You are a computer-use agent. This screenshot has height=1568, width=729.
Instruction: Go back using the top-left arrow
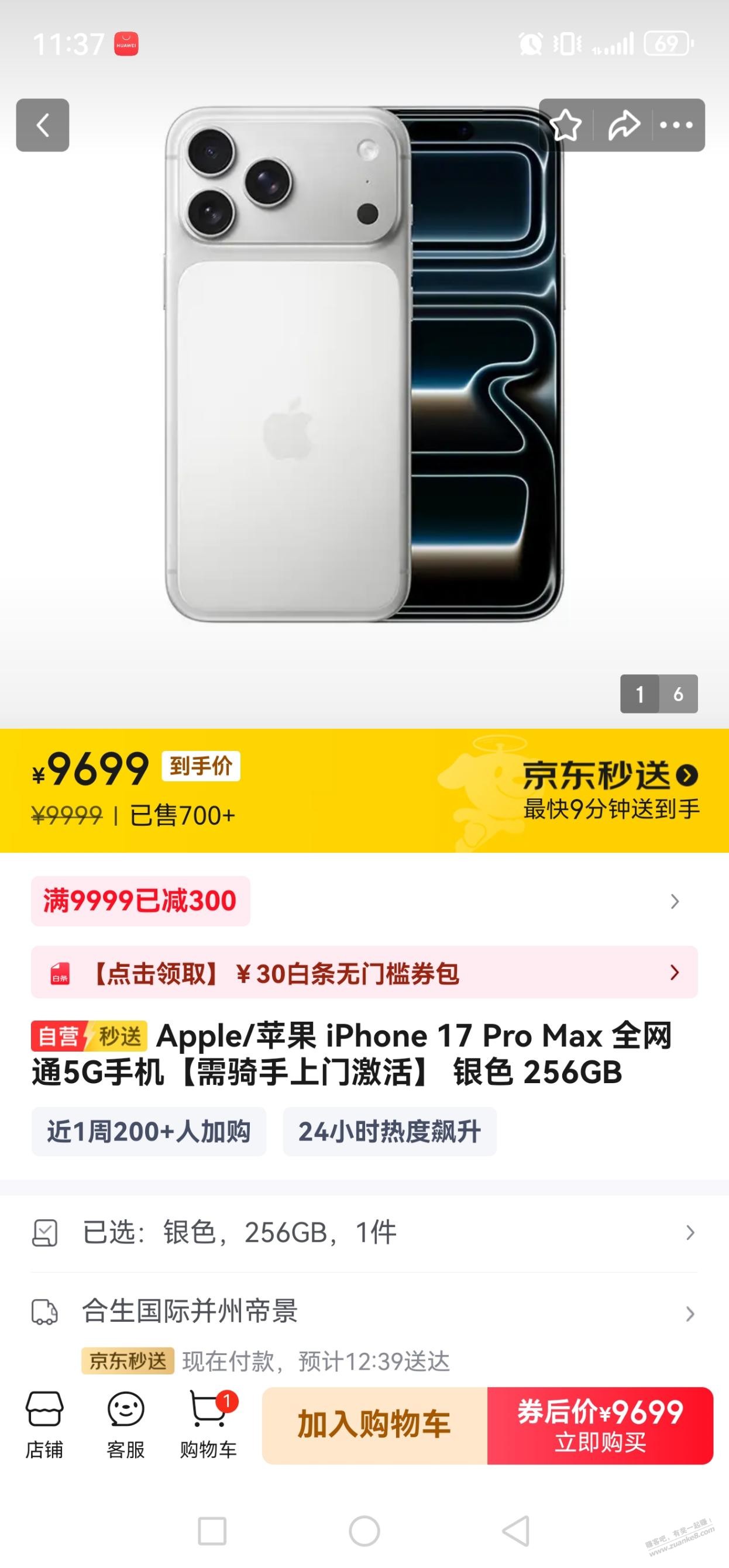[x=42, y=125]
